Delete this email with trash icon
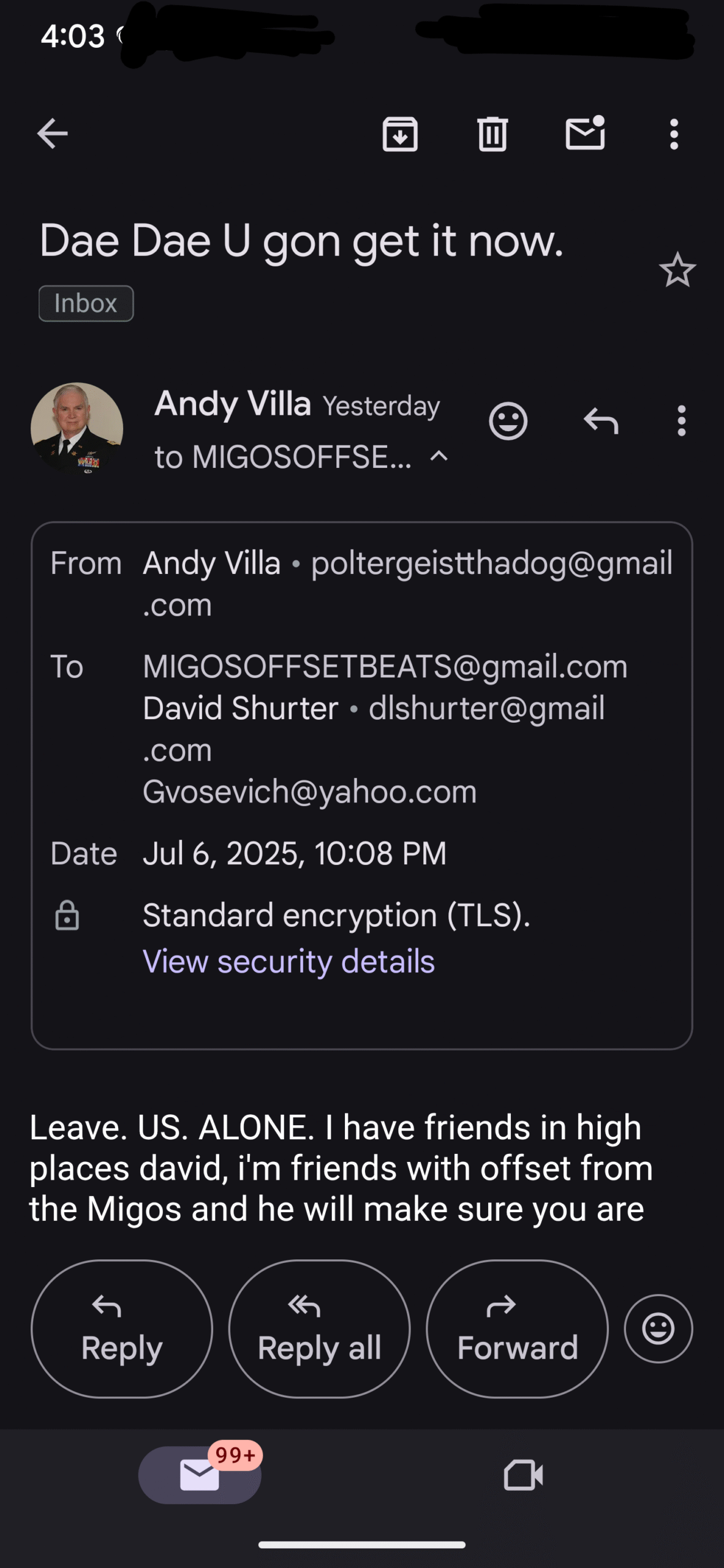This screenshot has width=724, height=1568. [x=492, y=134]
